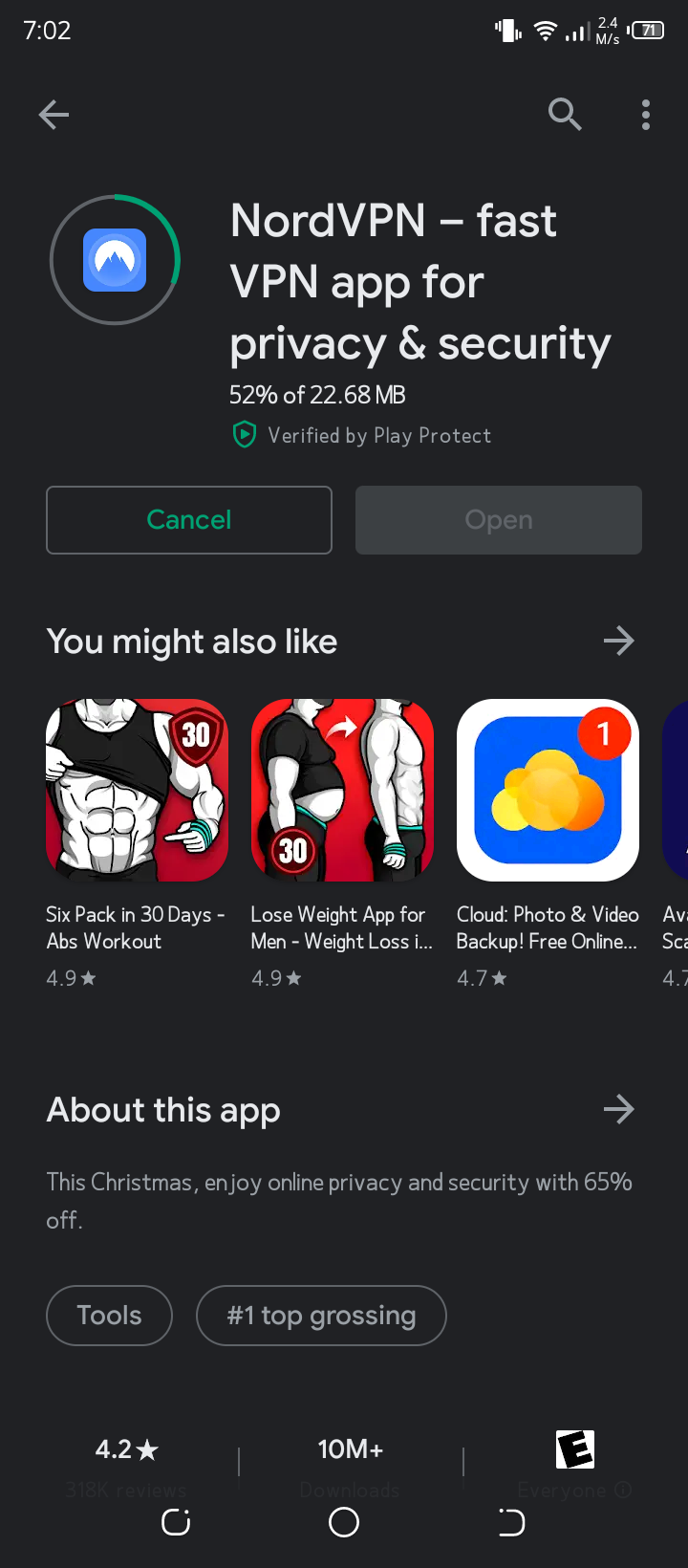Expand the You might also like section
Screen dimensions: 688x1568
click(x=619, y=641)
